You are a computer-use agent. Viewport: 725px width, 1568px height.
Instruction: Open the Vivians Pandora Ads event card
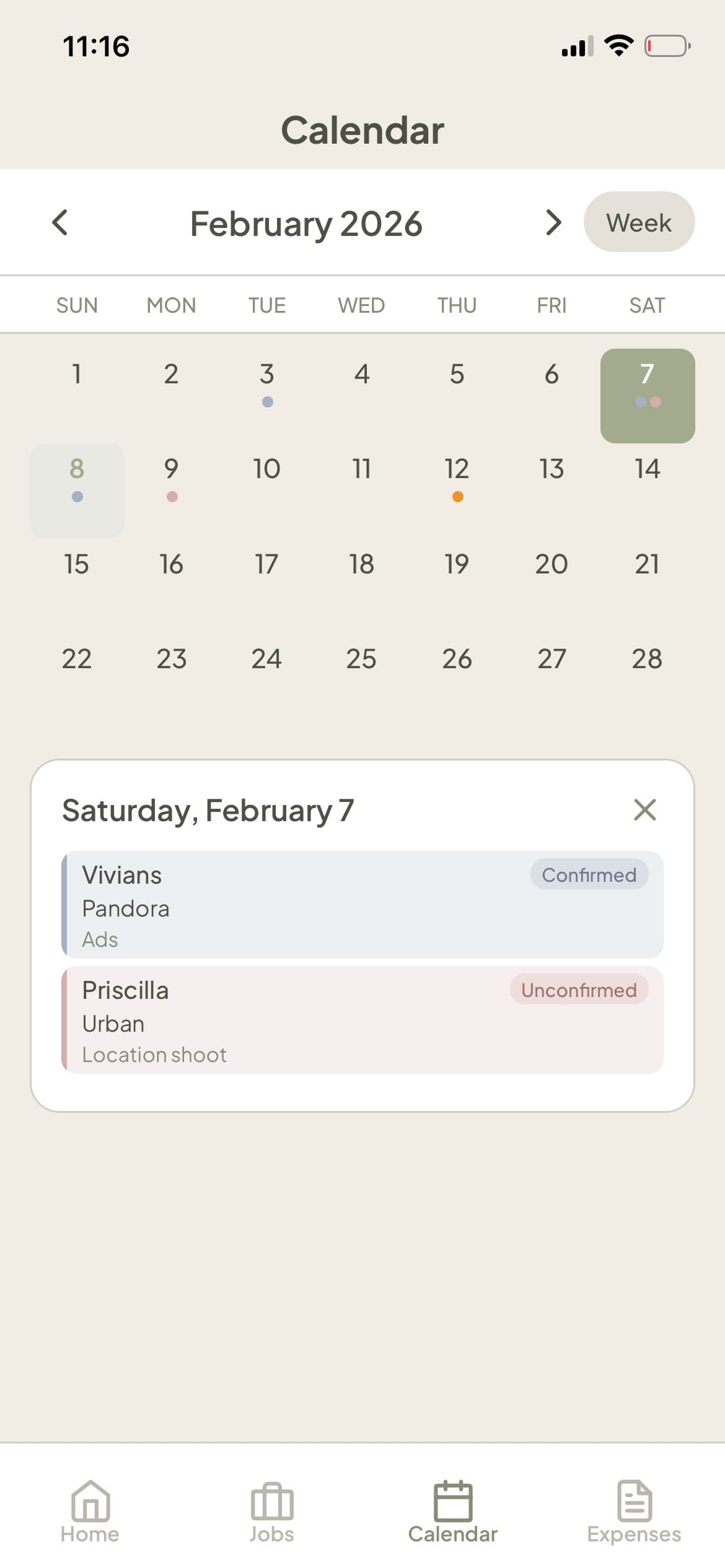pos(362,906)
